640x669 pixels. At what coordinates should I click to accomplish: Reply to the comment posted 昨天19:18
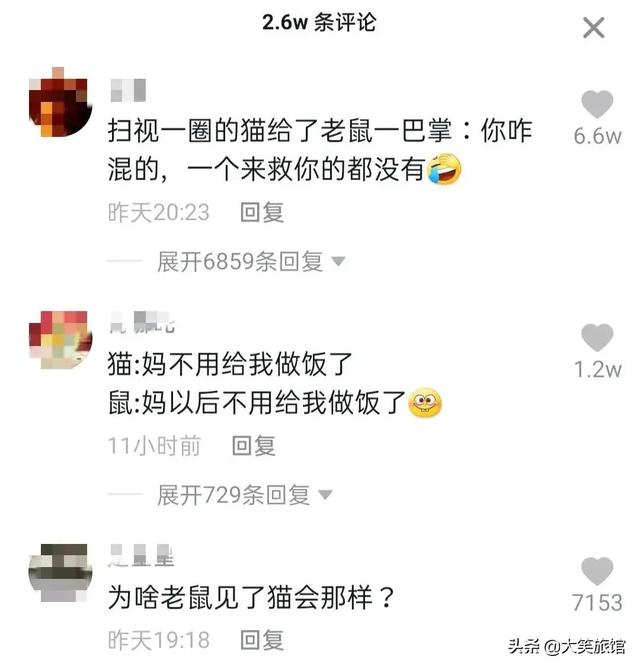click(262, 640)
